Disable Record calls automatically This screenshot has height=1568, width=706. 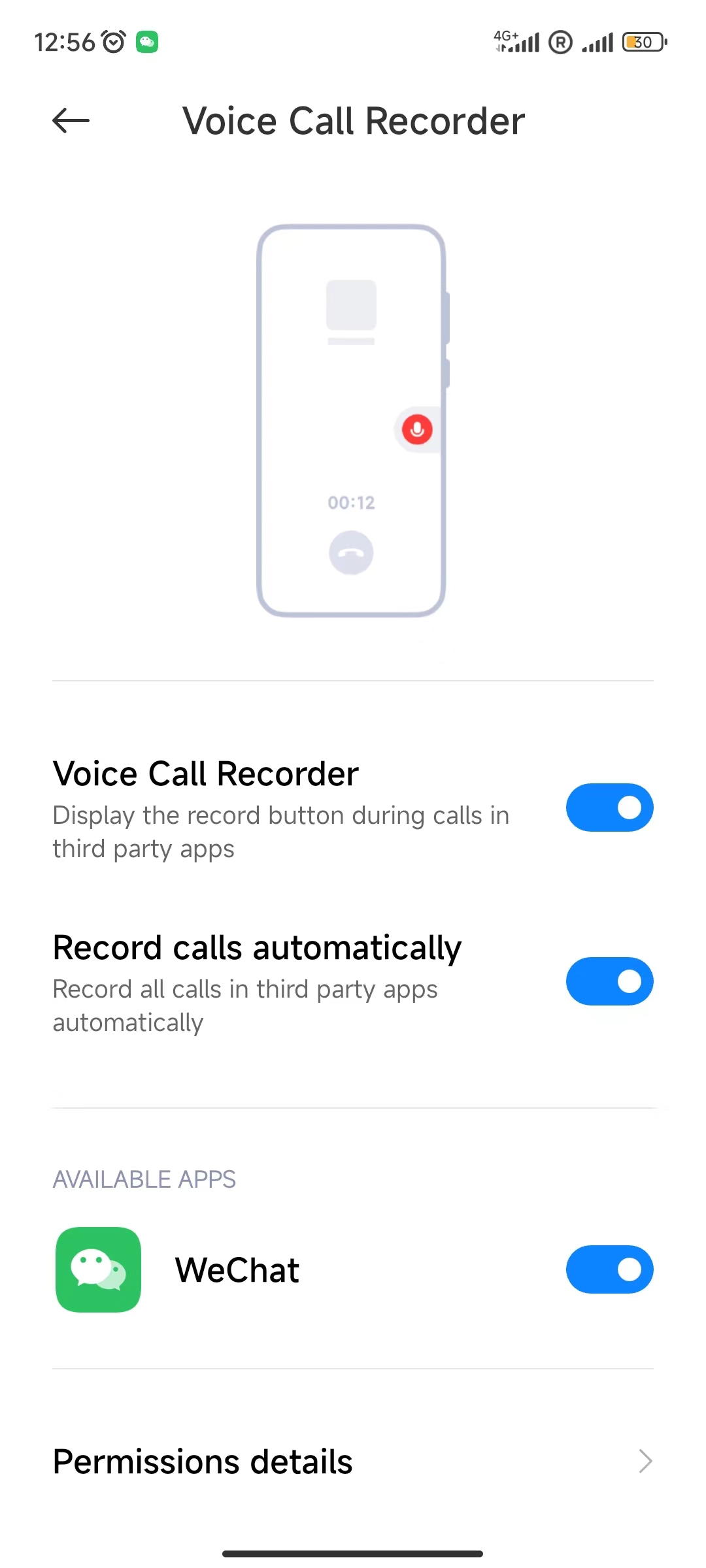pos(609,981)
